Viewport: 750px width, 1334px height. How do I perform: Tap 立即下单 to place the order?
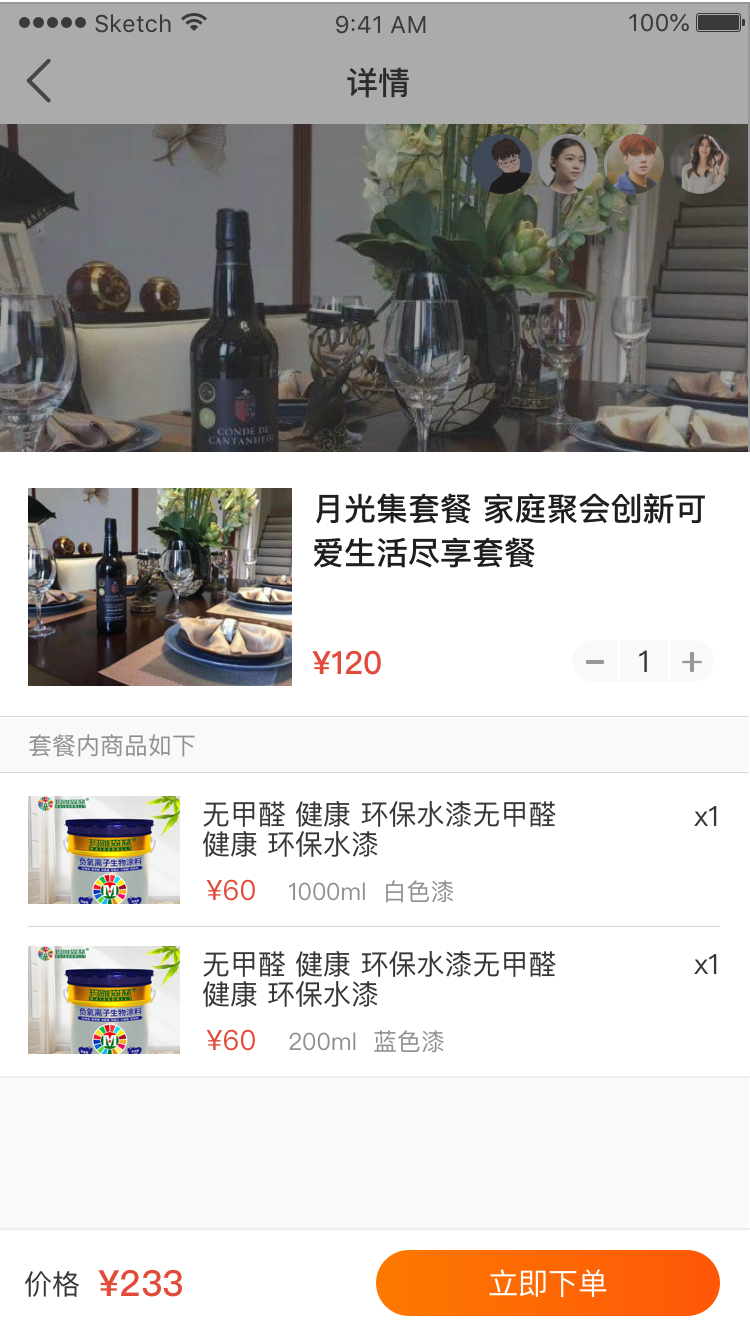pos(547,1283)
